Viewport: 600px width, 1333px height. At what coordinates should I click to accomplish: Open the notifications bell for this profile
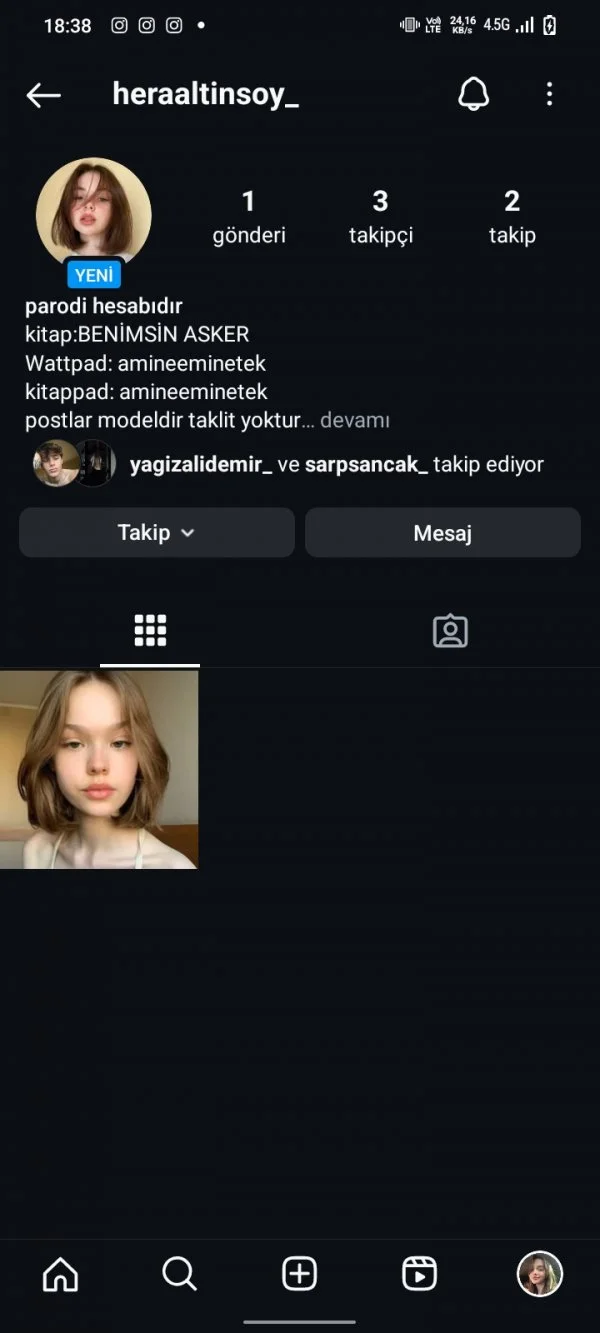pyautogui.click(x=473, y=94)
